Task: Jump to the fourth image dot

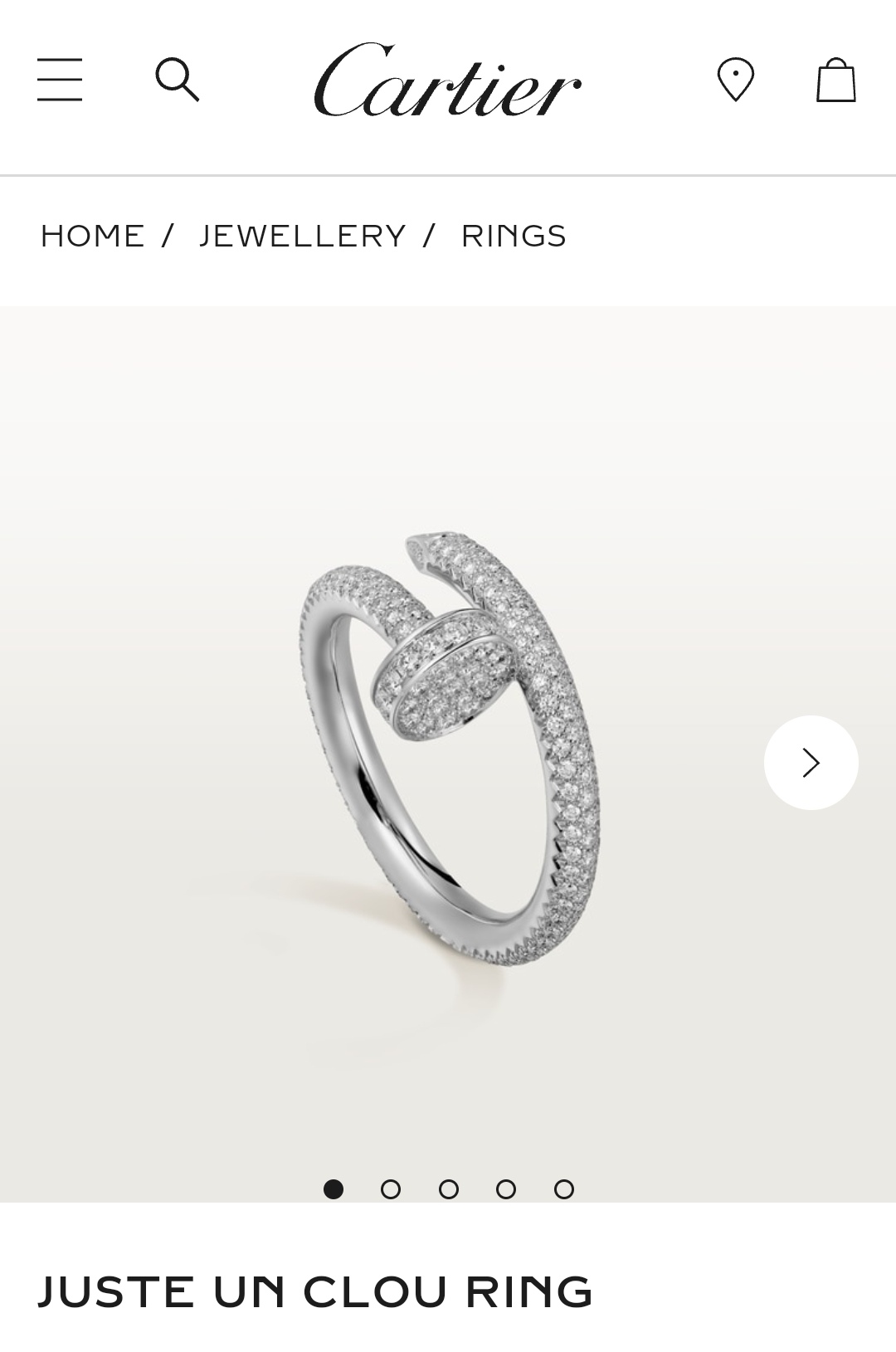Action: point(506,1189)
